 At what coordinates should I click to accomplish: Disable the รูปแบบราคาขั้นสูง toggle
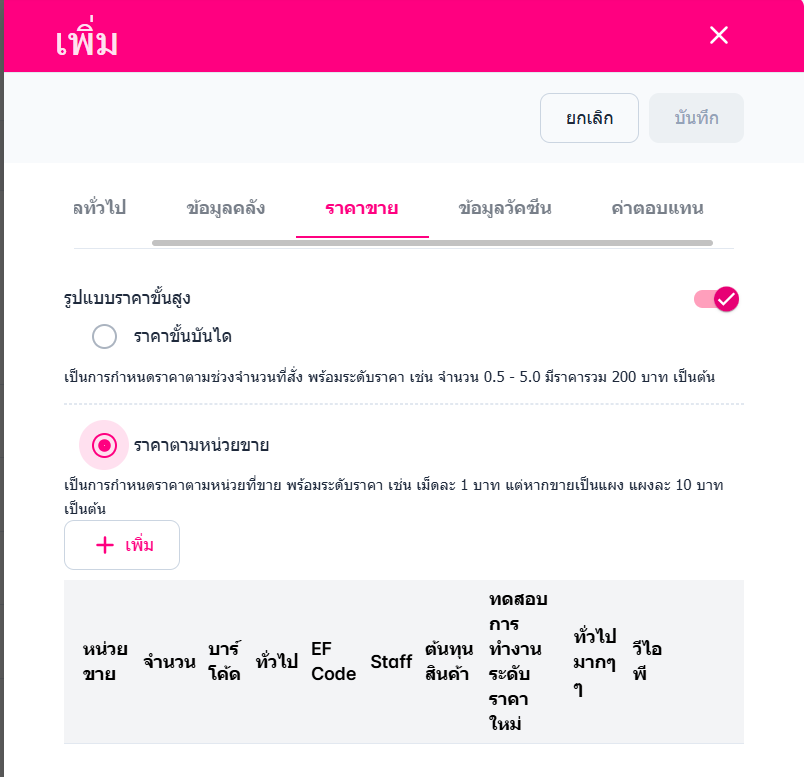tap(716, 298)
